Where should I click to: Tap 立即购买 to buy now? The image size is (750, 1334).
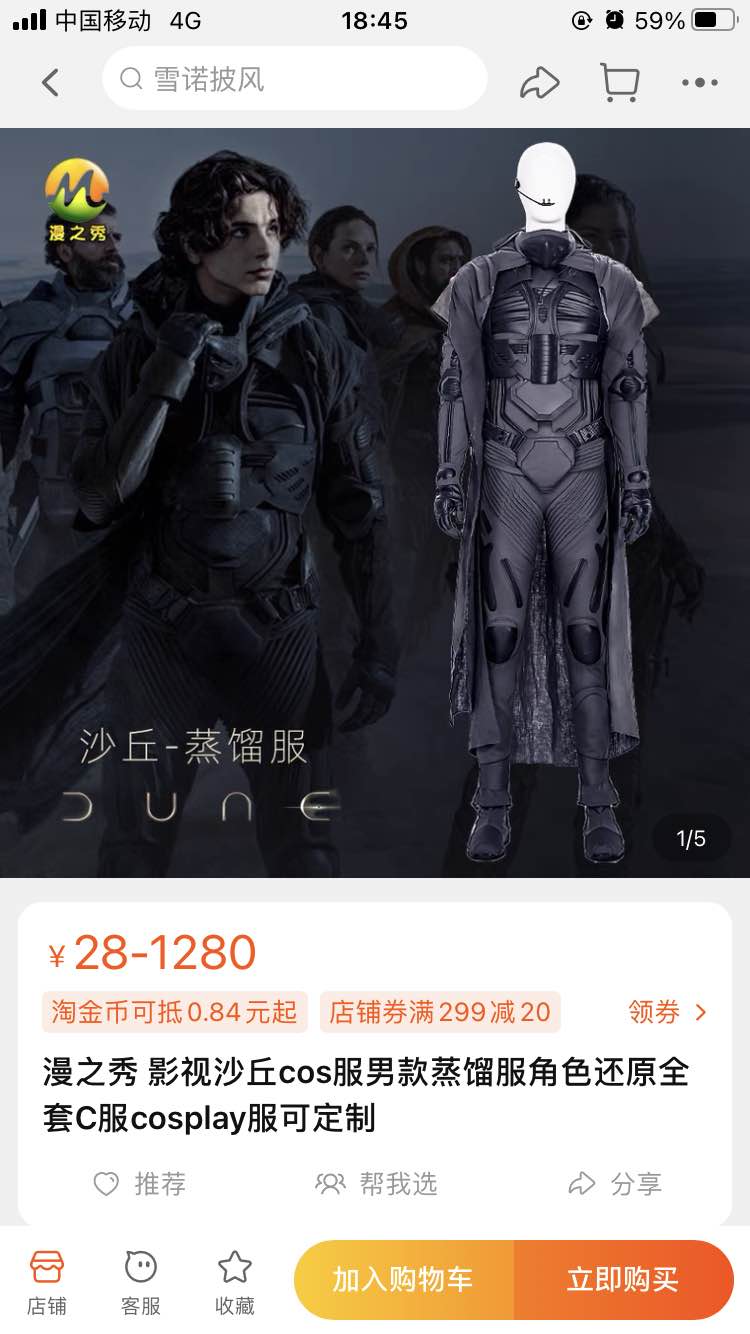coord(624,1280)
